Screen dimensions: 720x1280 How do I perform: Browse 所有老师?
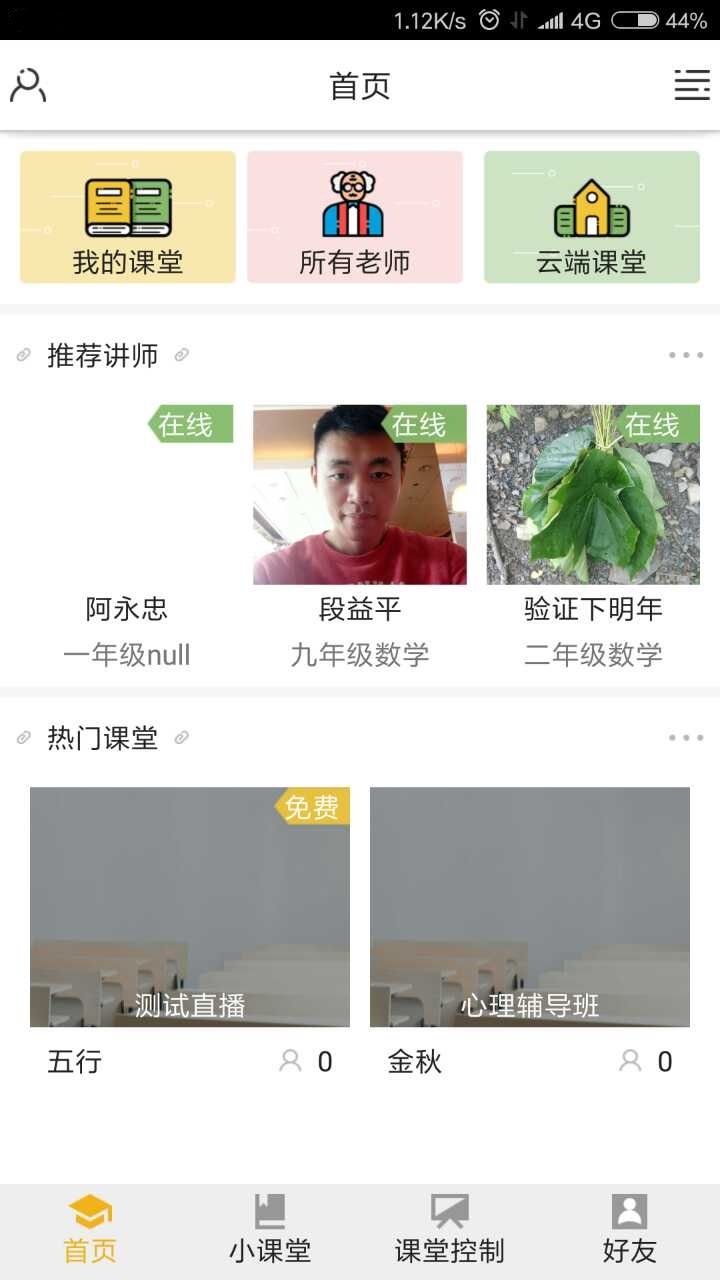(355, 217)
